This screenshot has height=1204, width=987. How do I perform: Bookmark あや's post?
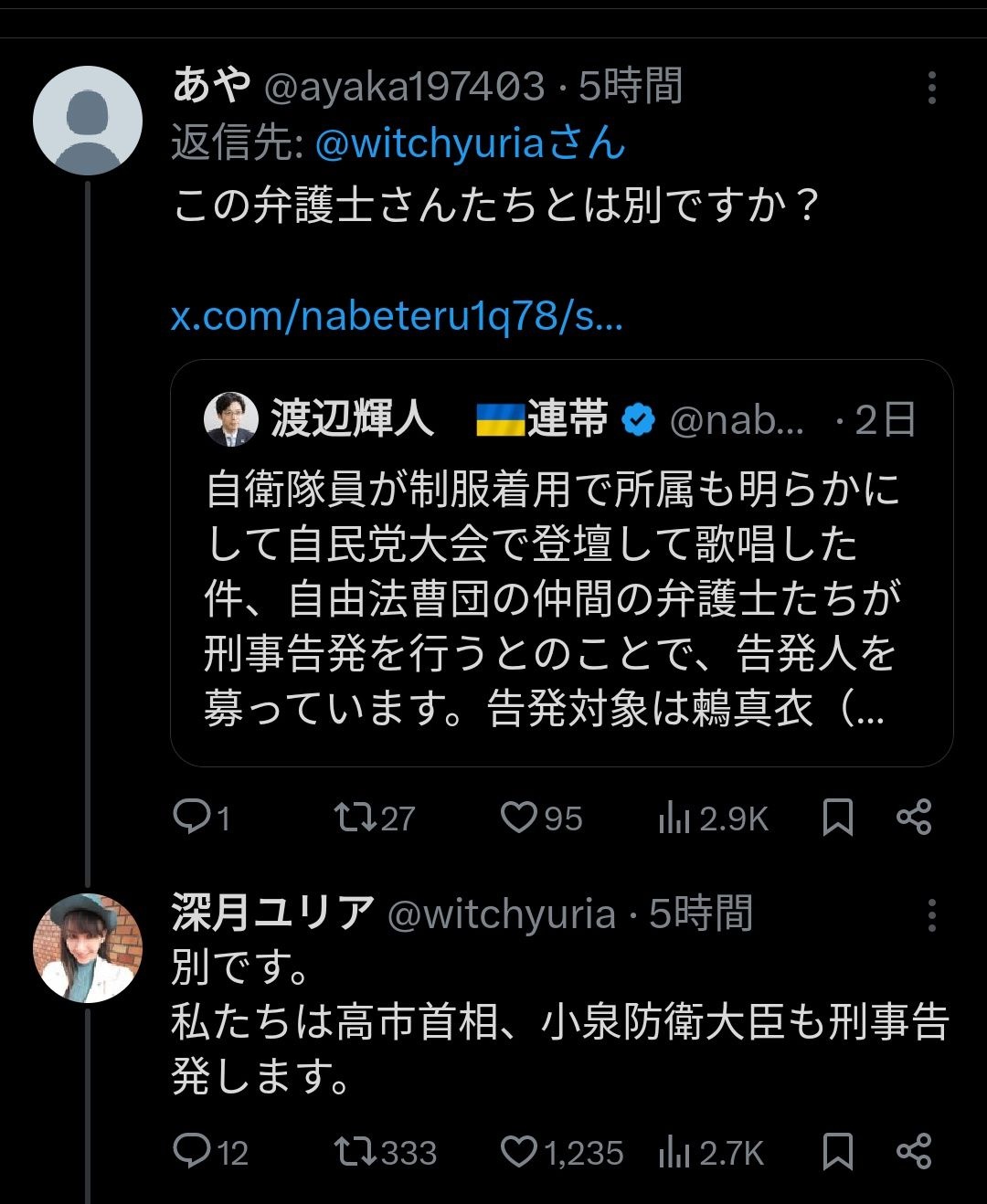tap(837, 817)
